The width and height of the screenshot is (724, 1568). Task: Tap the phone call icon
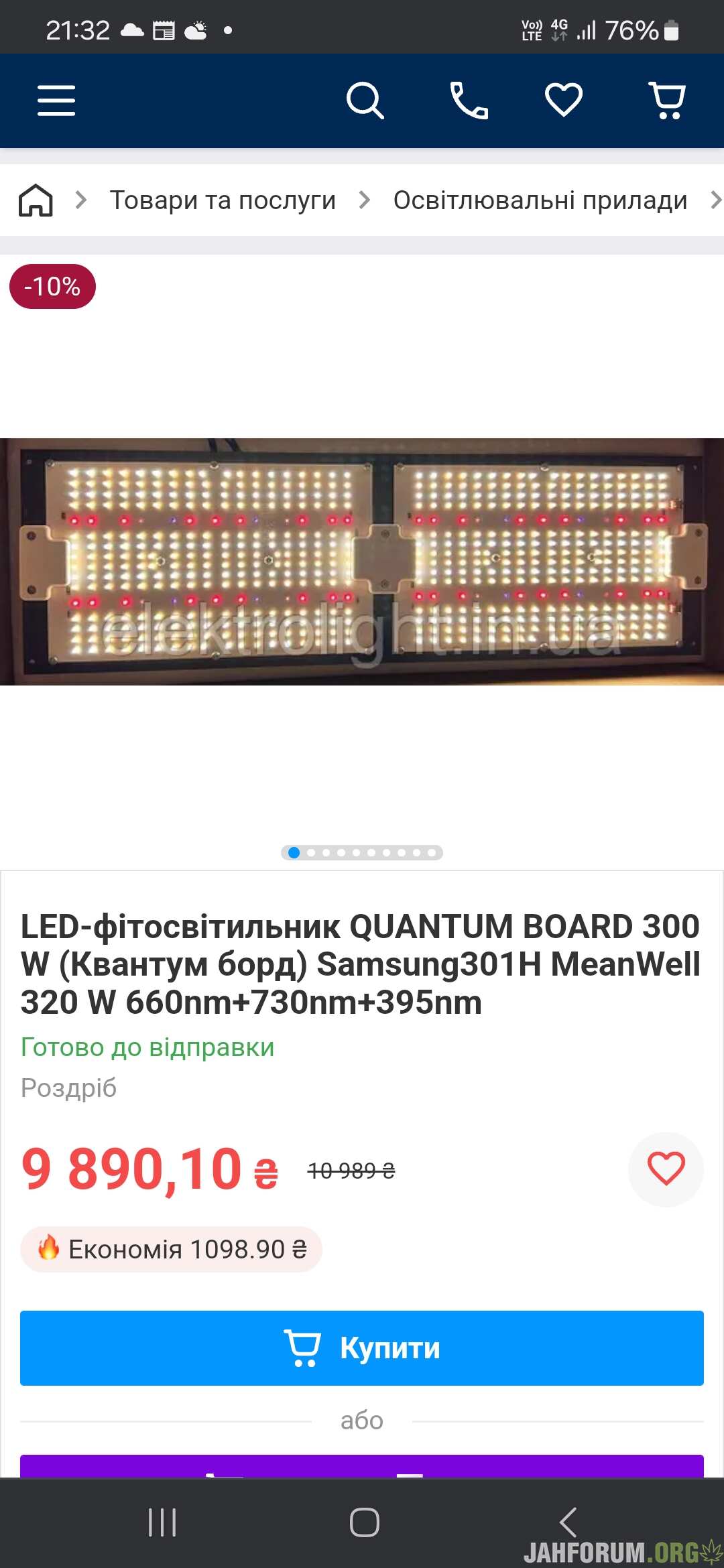coord(469,101)
